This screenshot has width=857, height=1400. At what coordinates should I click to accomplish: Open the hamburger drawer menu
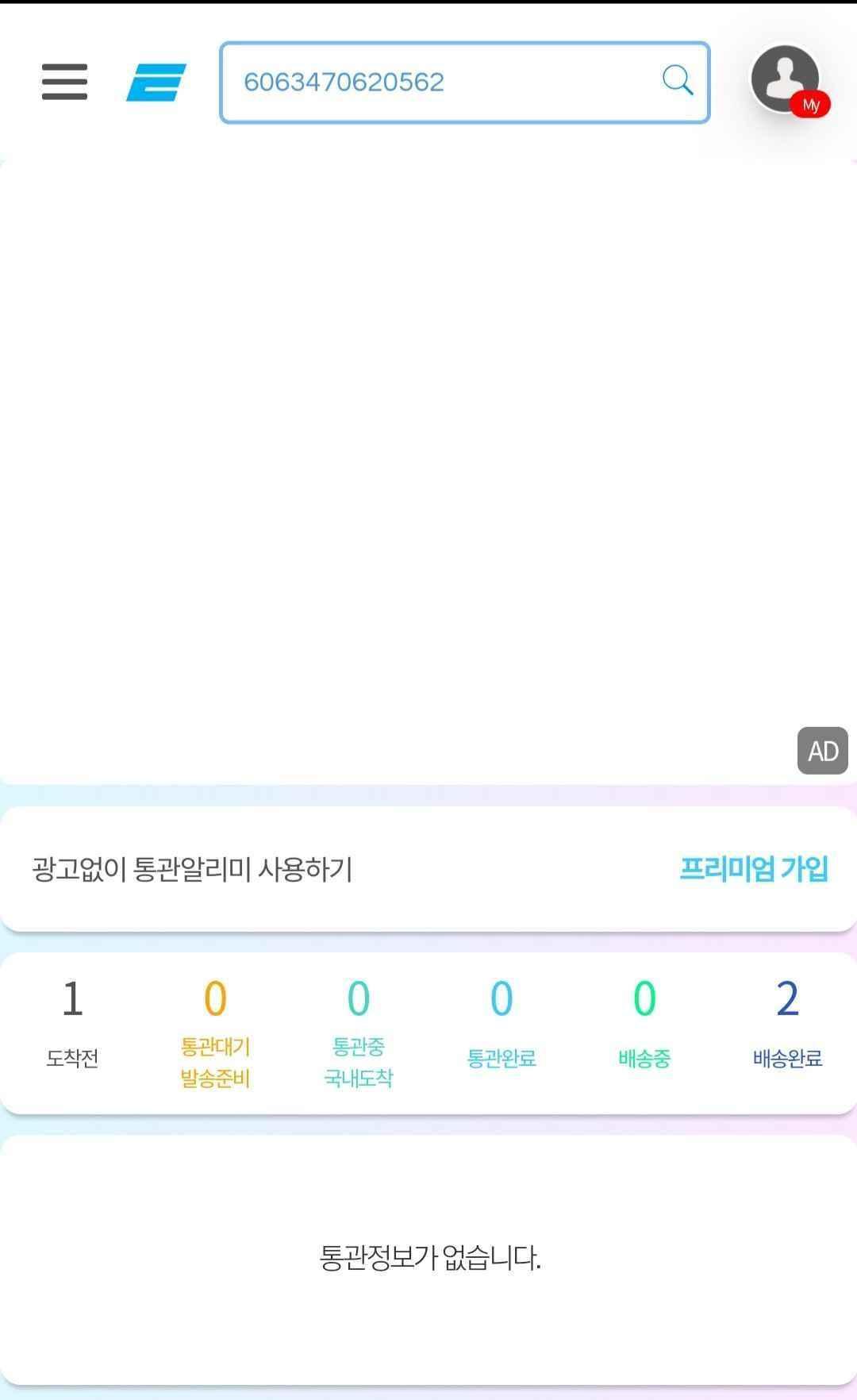point(64,82)
